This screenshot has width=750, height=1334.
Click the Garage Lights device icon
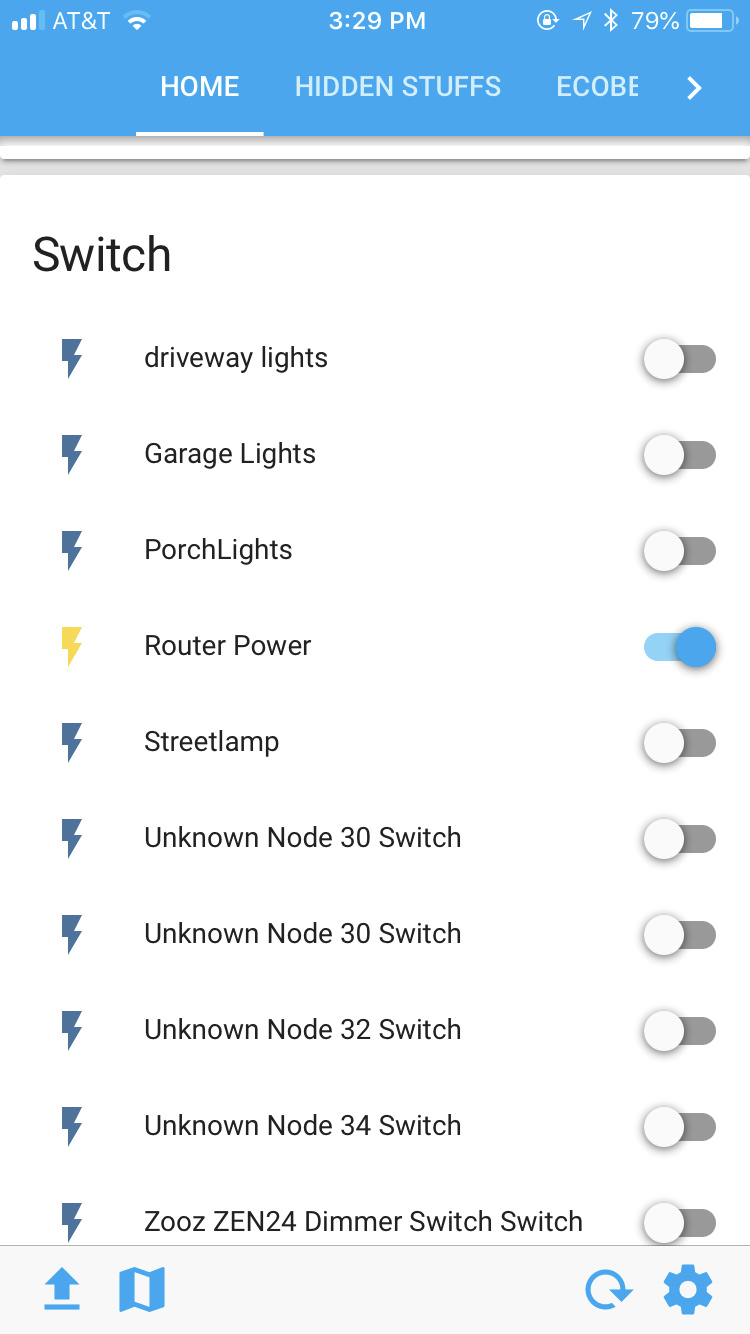point(70,454)
